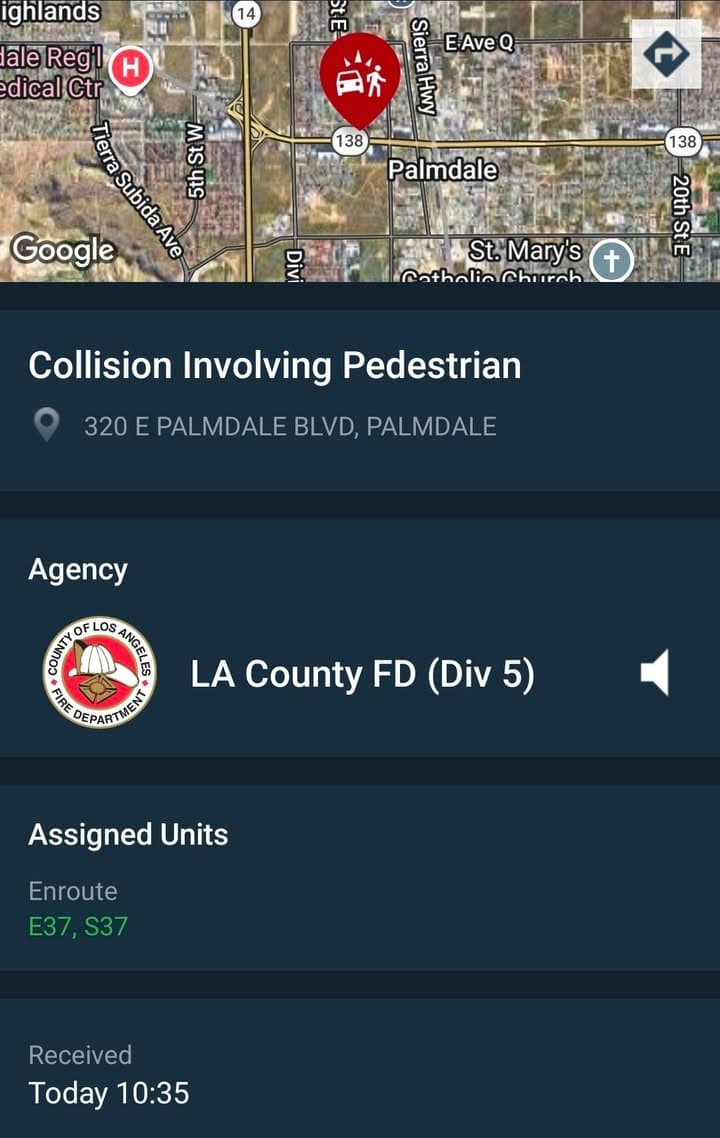Tap the location pin beside the incident address
Viewport: 720px width, 1138px height.
[x=47, y=425]
